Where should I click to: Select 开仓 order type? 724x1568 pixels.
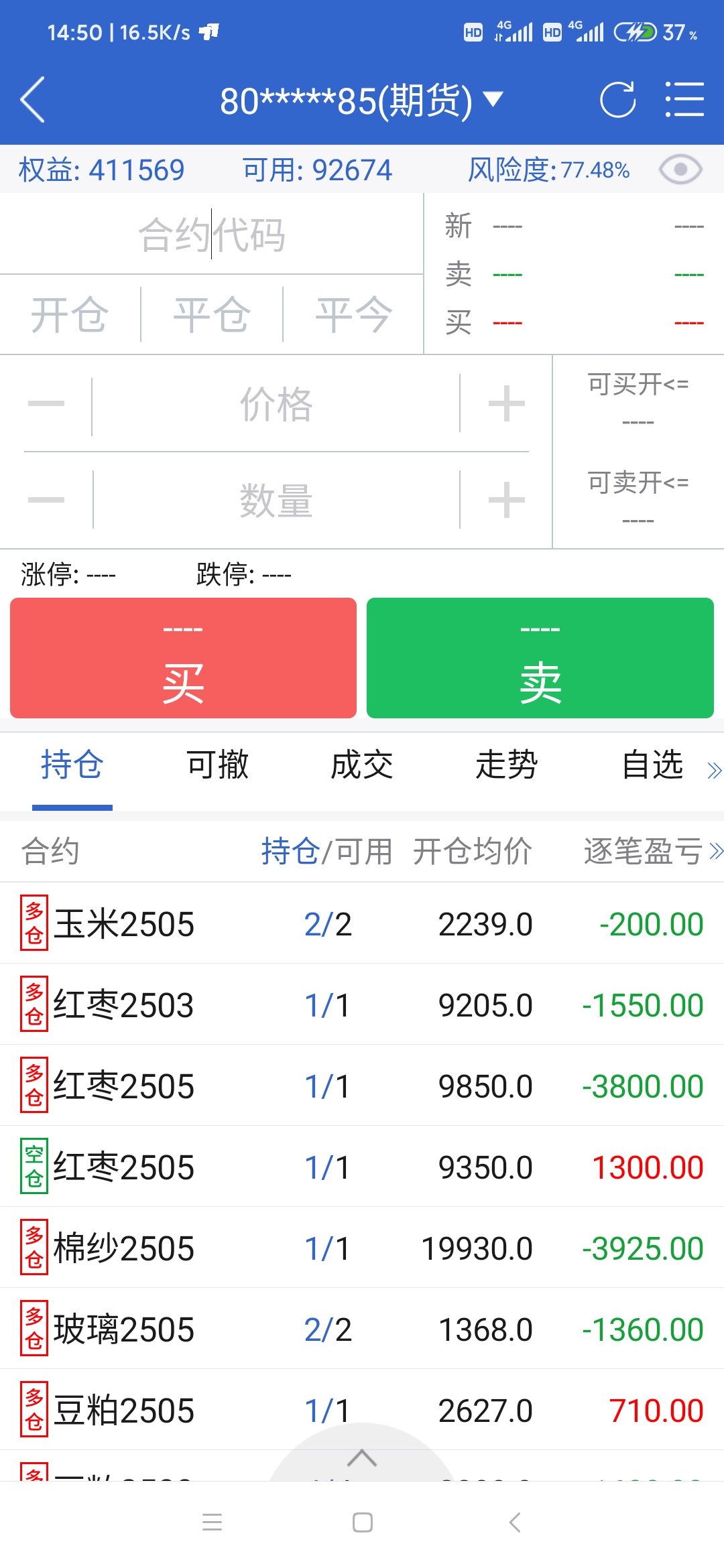tap(70, 314)
